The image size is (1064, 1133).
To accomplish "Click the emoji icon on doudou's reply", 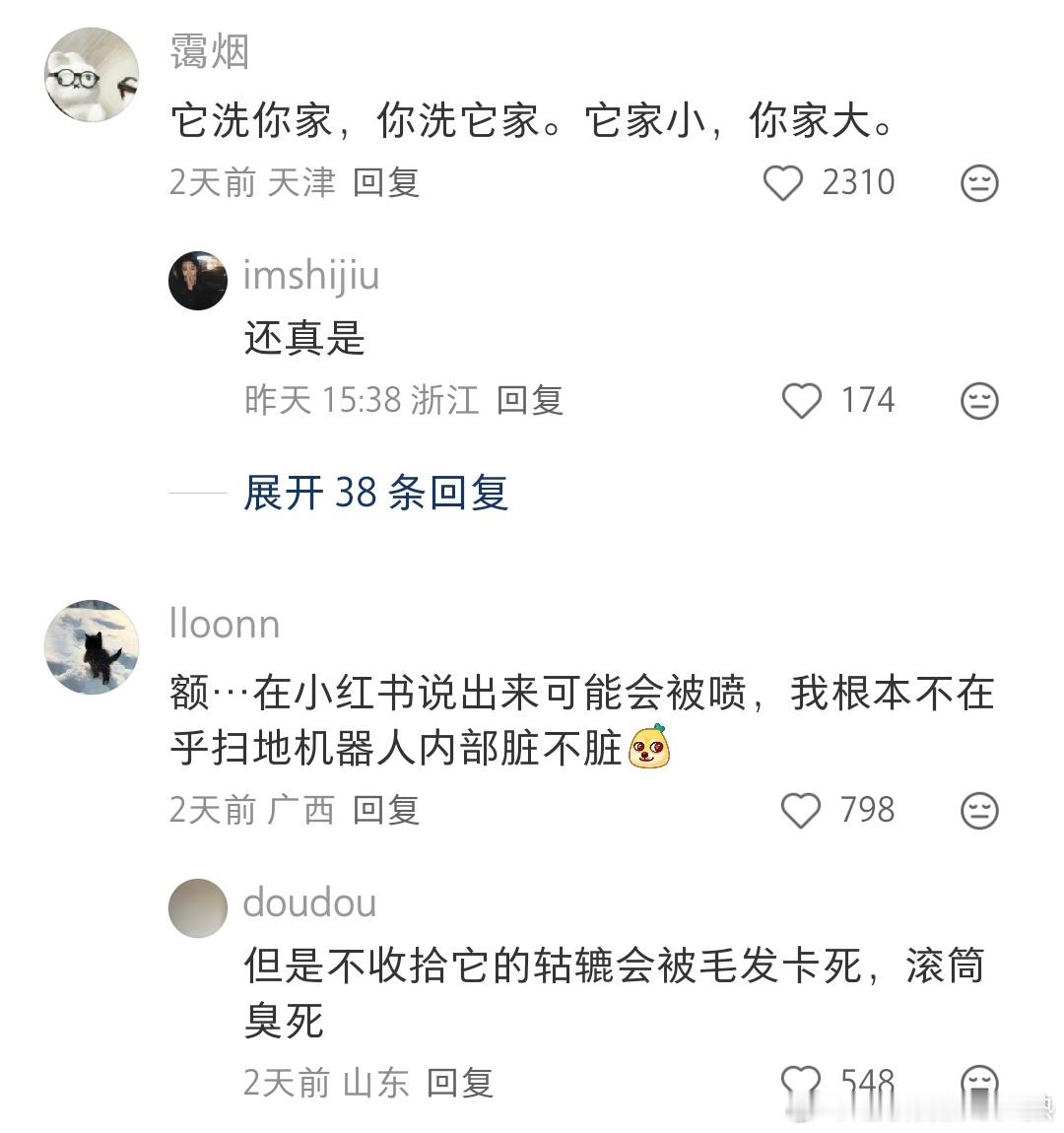I will point(977,1082).
